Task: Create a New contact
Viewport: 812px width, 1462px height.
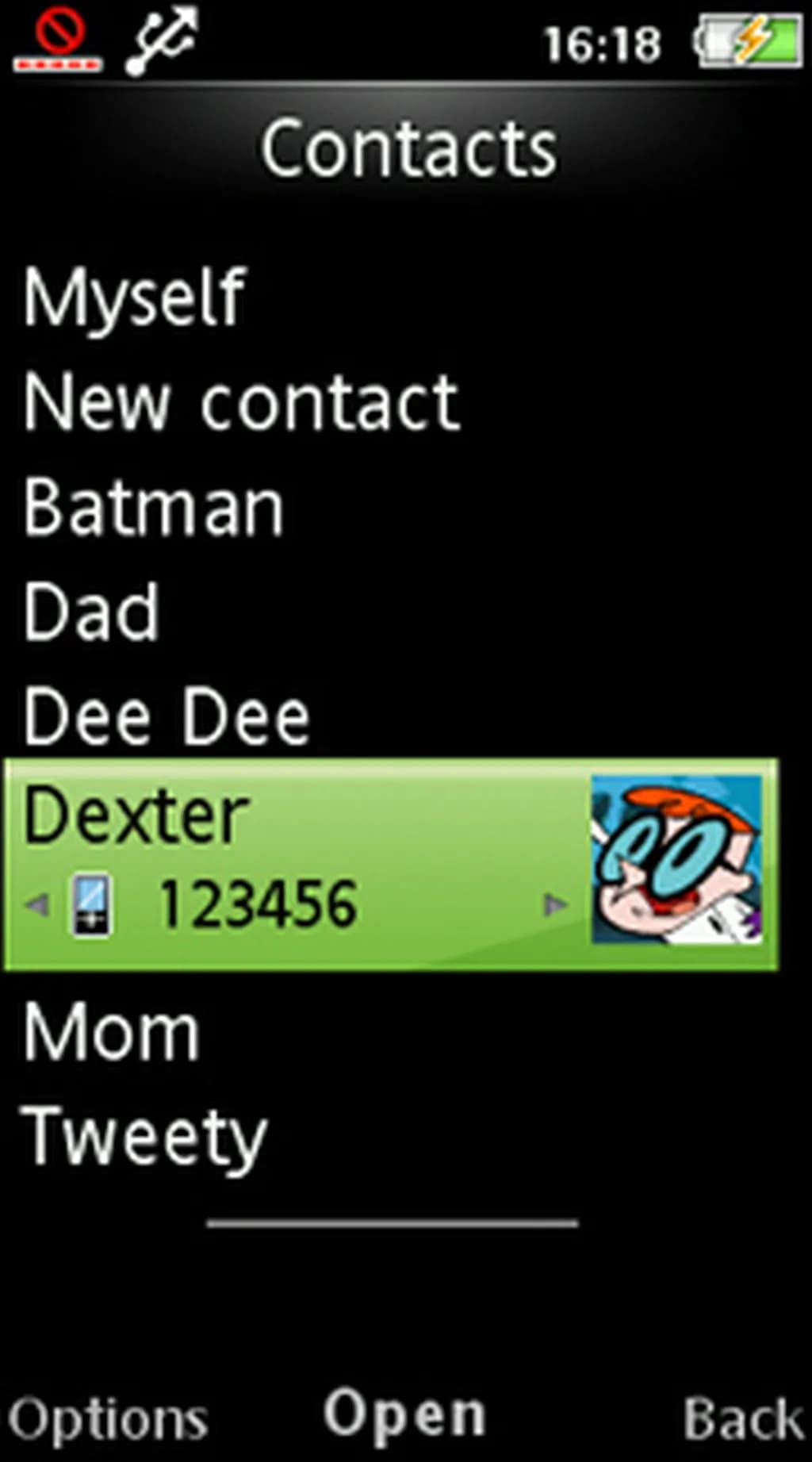Action: [x=241, y=403]
